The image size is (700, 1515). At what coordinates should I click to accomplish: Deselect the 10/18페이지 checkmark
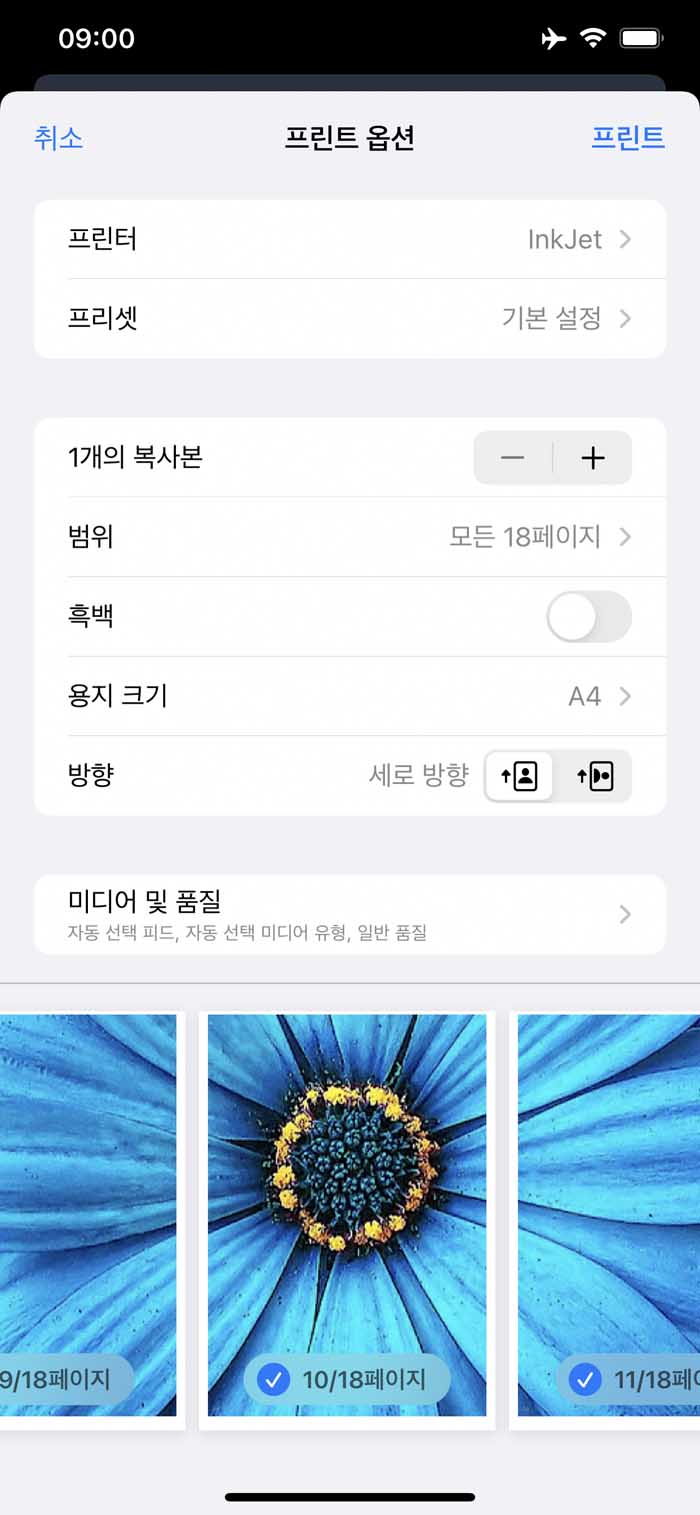pos(273,1380)
